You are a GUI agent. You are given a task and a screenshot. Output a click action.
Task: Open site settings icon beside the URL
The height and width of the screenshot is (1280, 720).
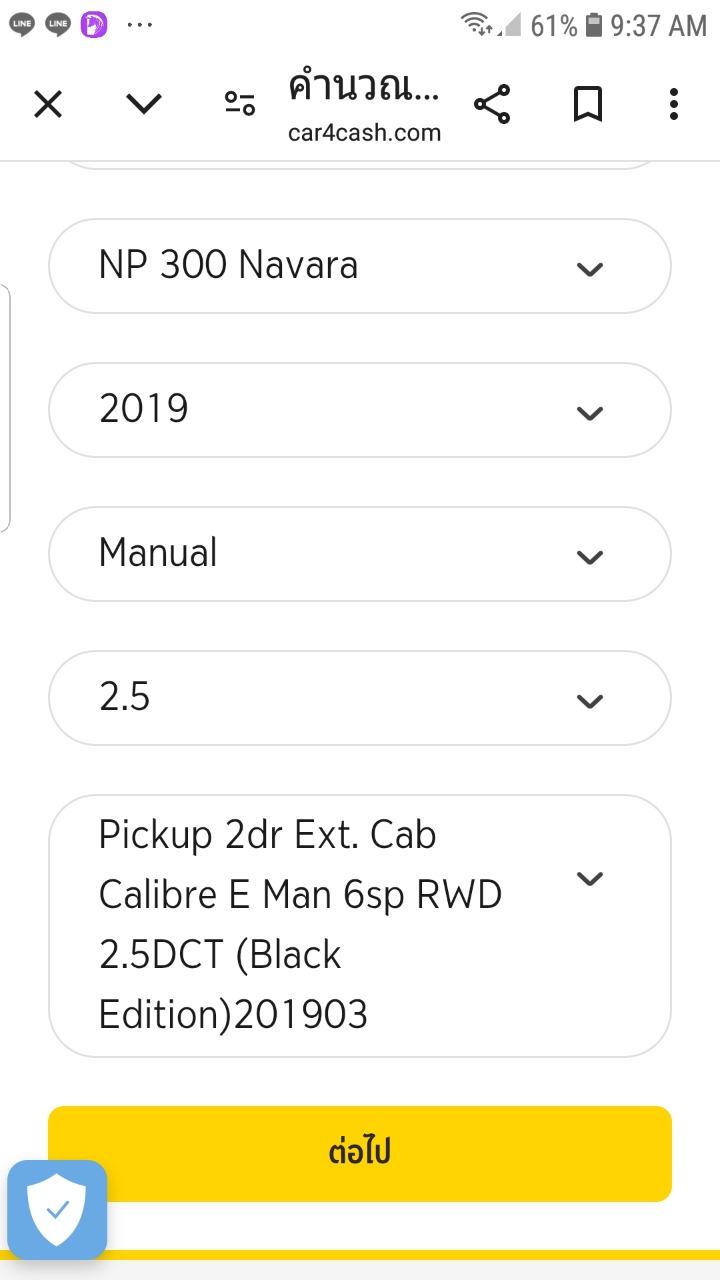(x=240, y=104)
